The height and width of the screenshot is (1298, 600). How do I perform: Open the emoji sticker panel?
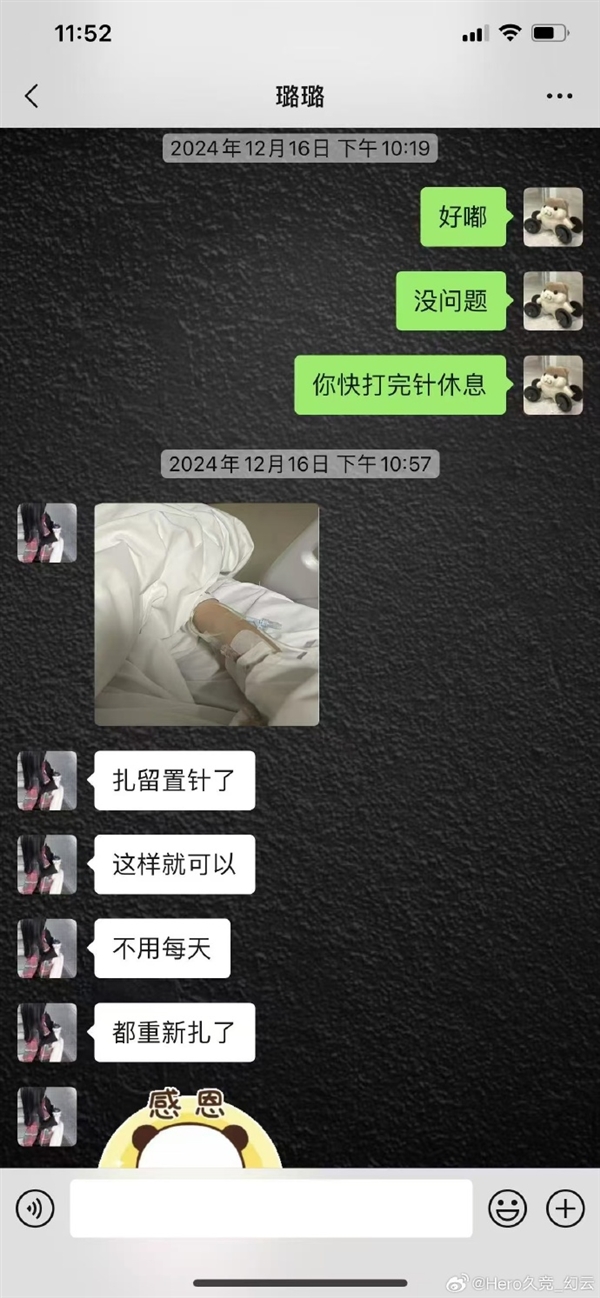[x=507, y=1209]
